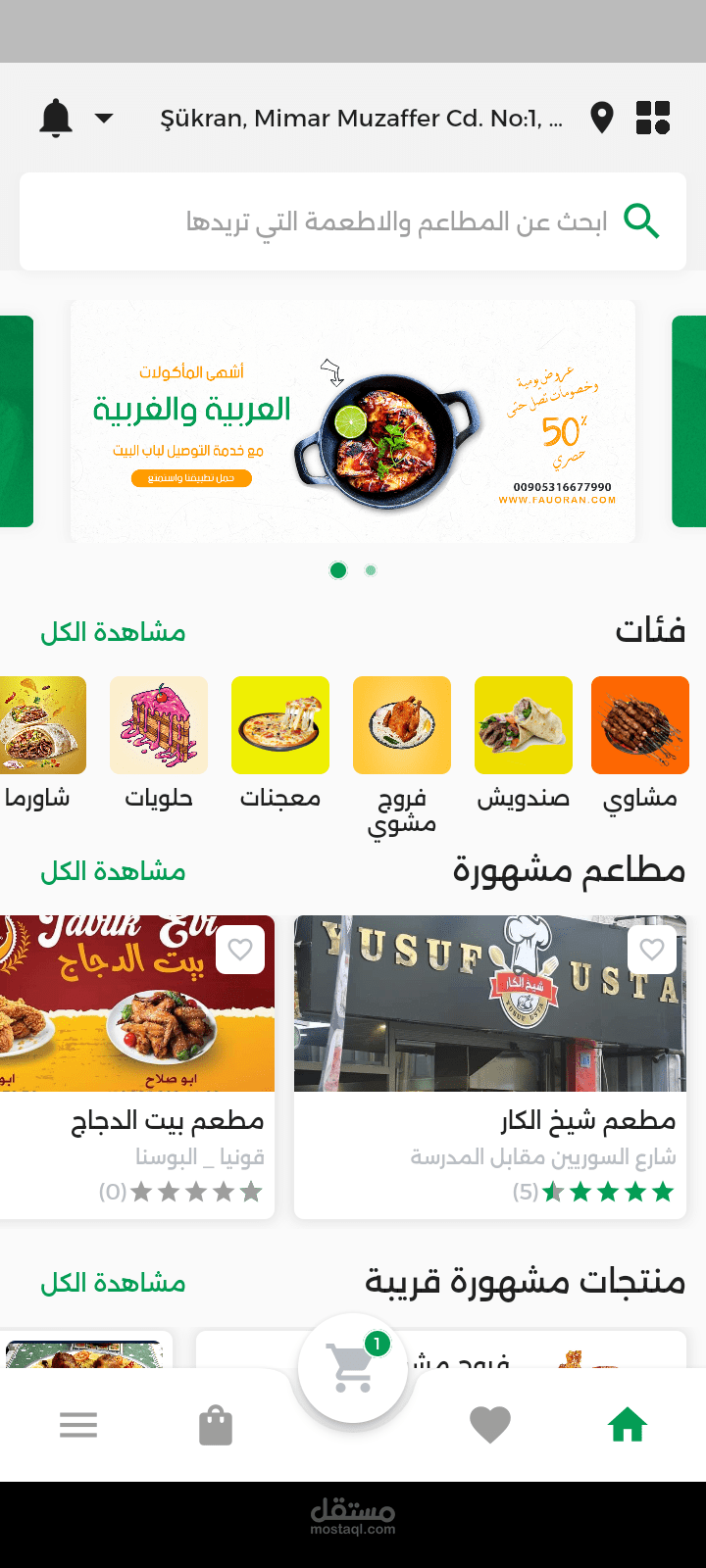Select the second carousel indicator dot

370,569
